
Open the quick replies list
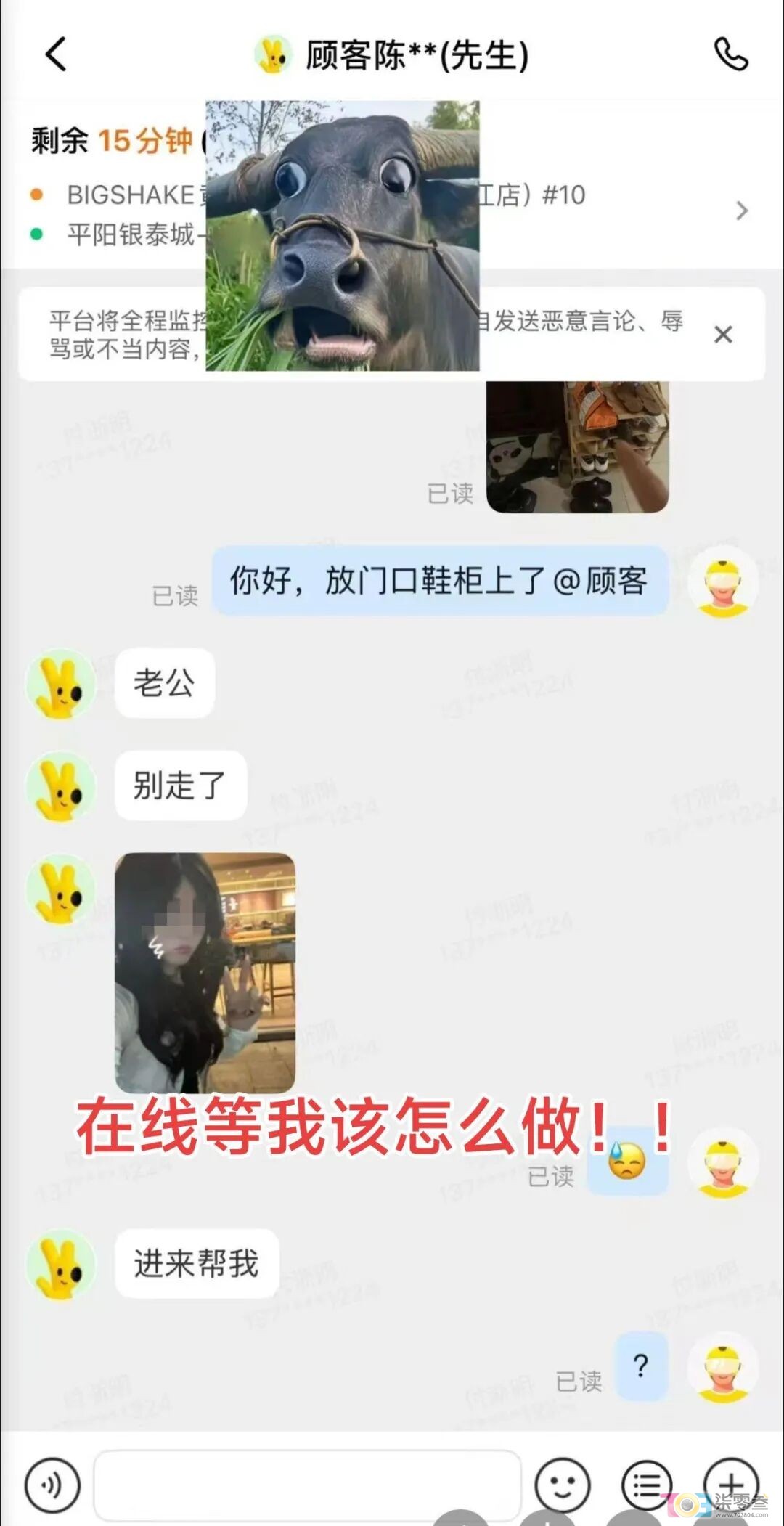[x=647, y=1485]
